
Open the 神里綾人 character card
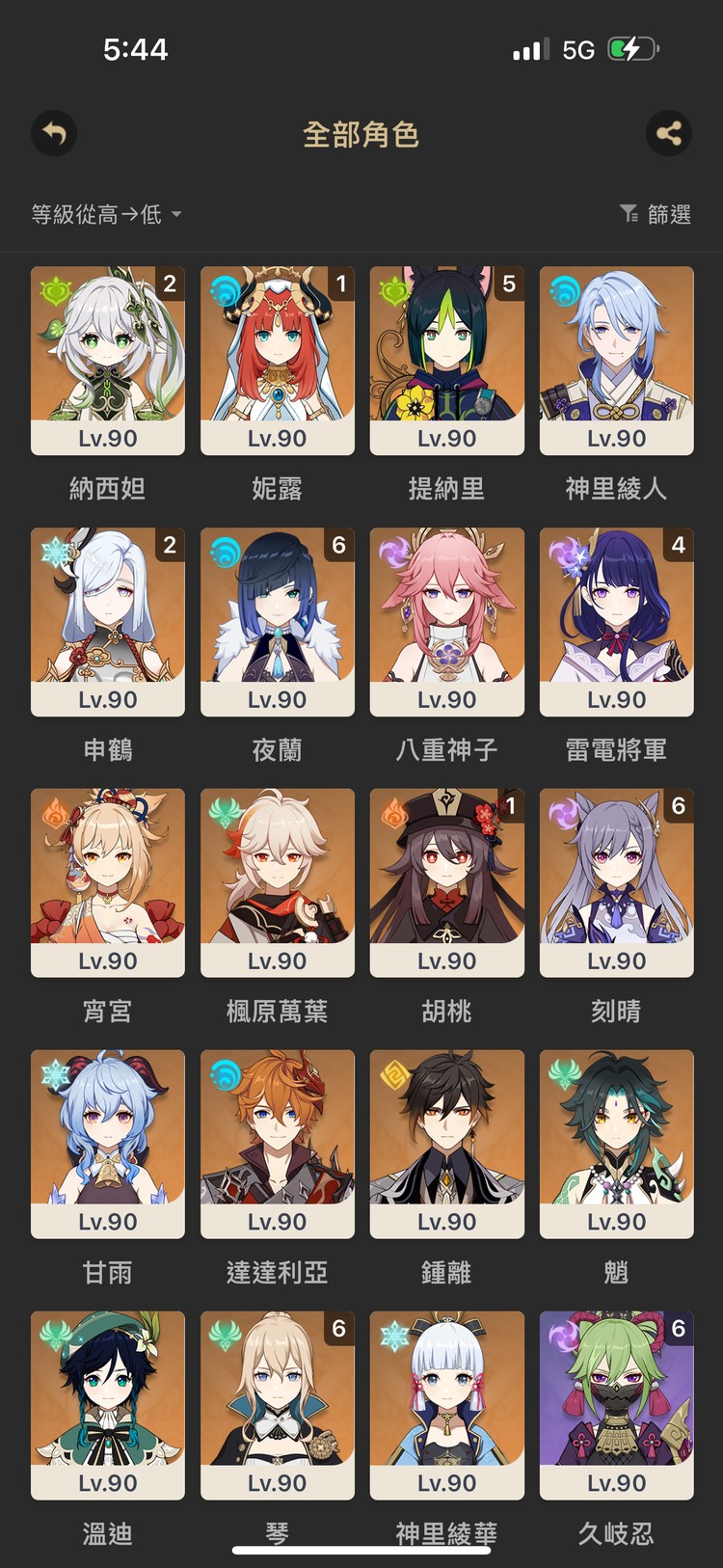[x=617, y=360]
